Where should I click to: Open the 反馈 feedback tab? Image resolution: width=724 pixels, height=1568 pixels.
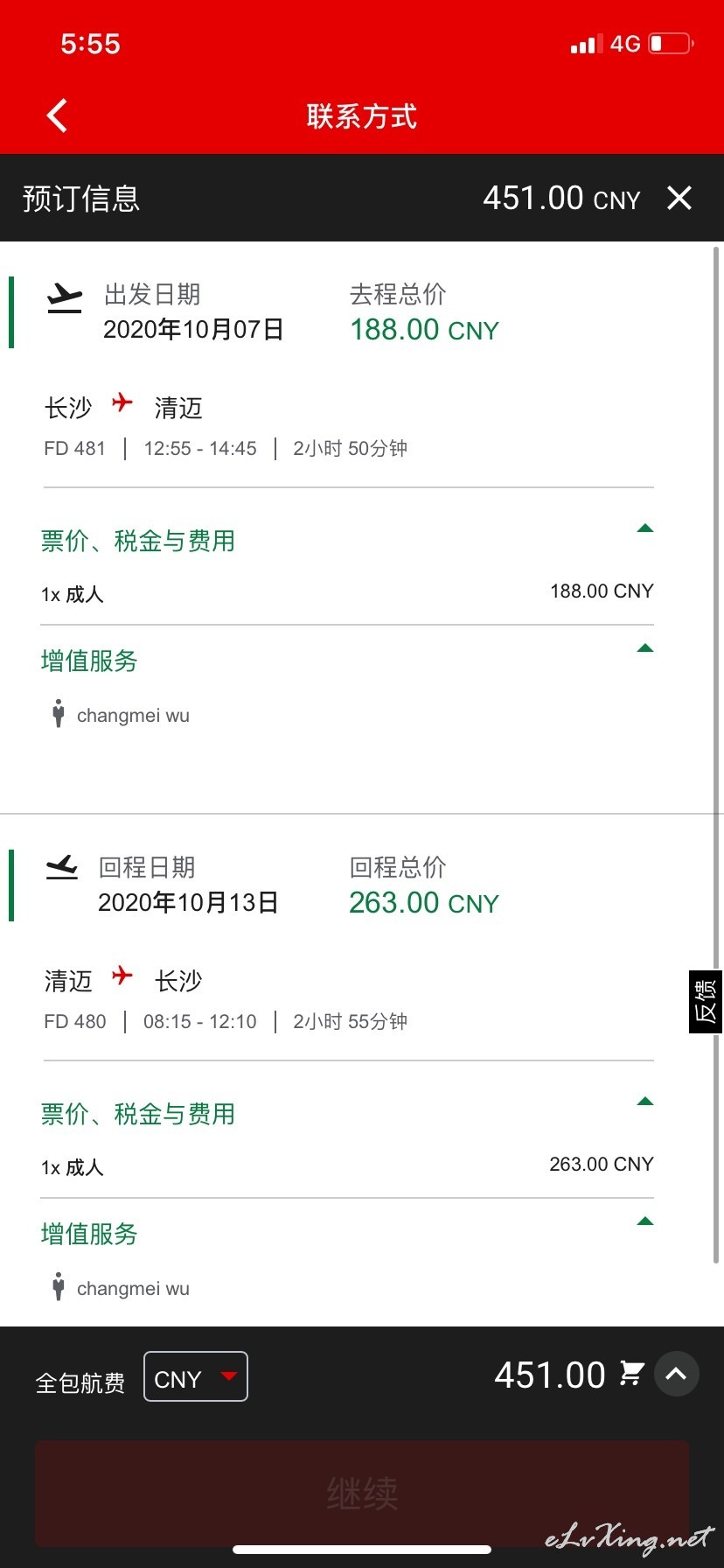pos(706,1002)
